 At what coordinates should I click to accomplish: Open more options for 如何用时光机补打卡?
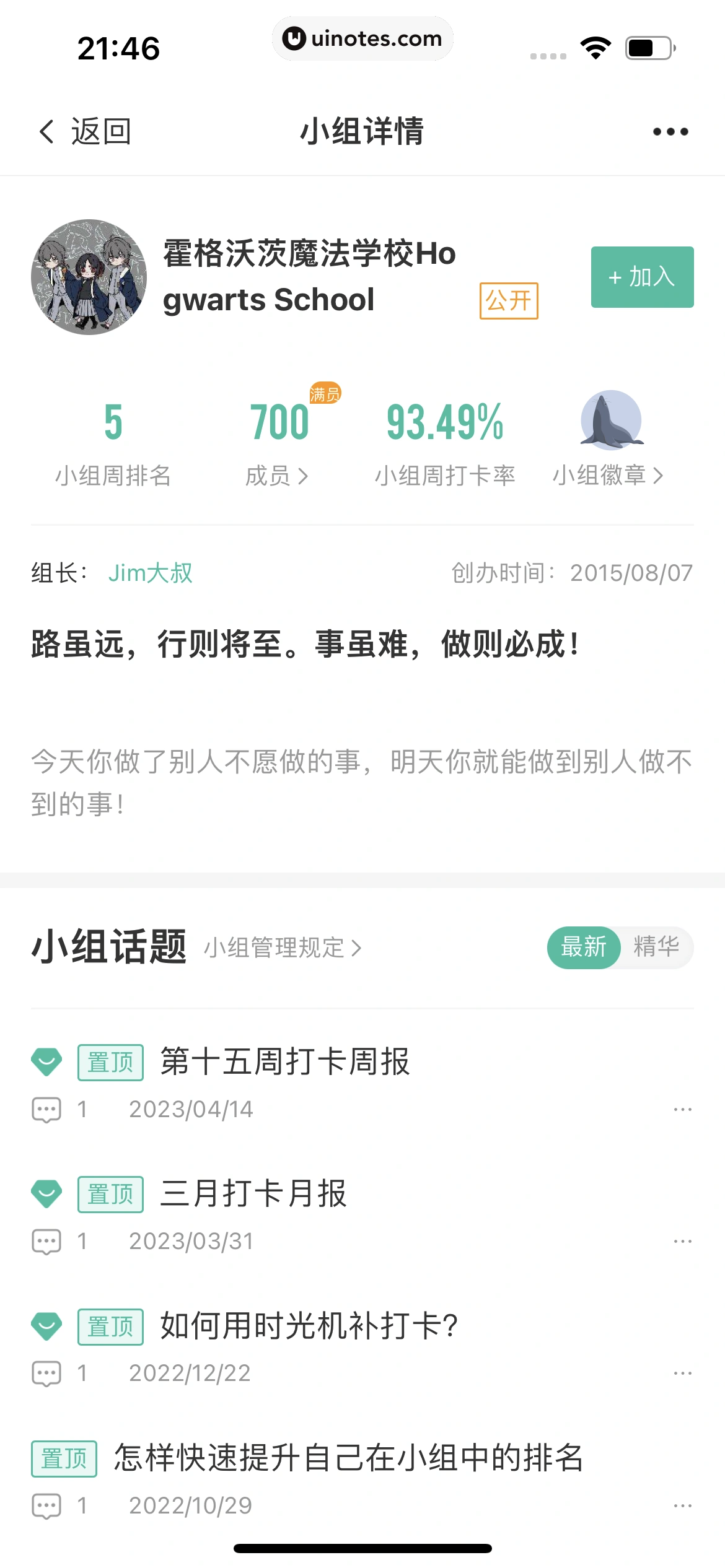click(682, 1373)
